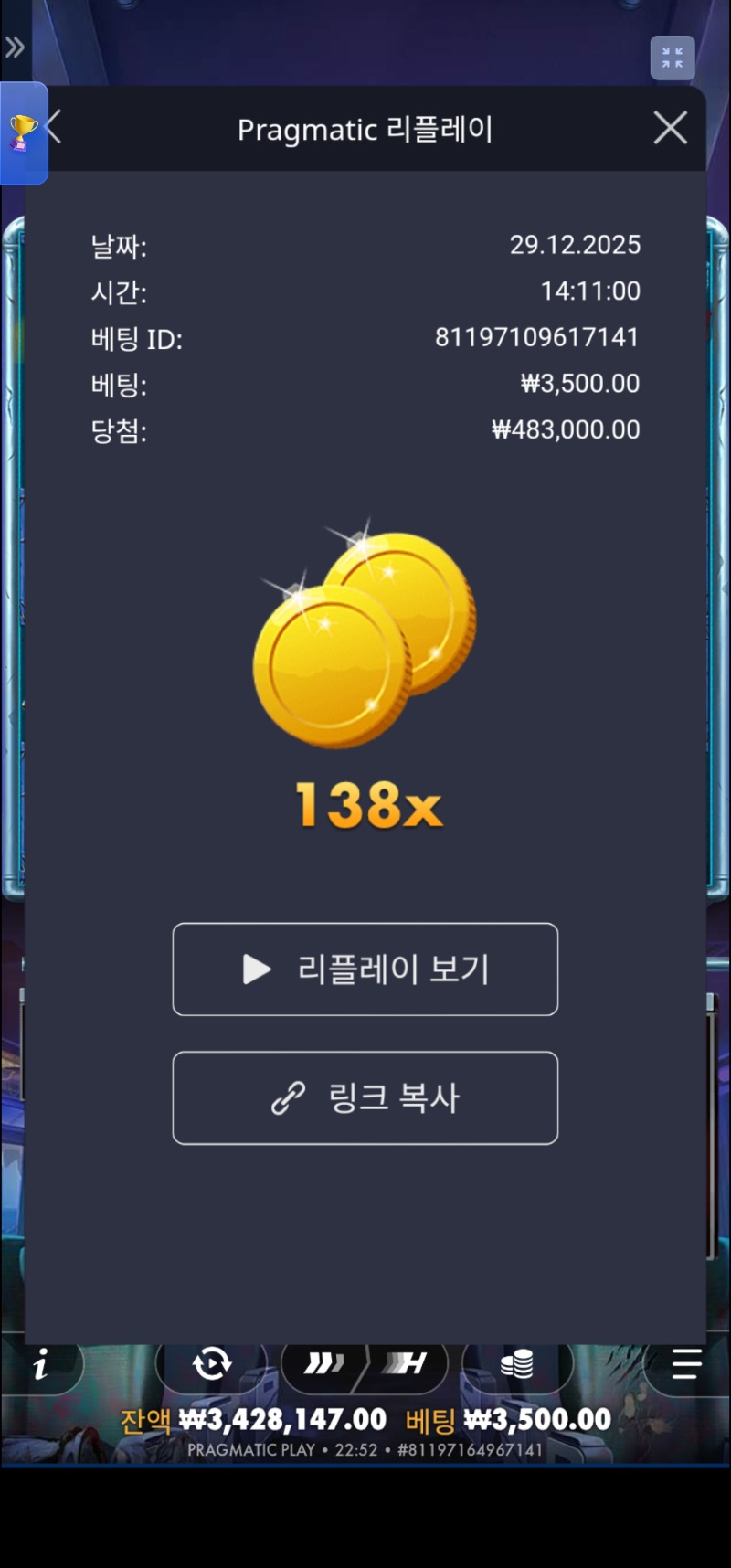Exit fullscreen with the shrink icon

click(x=673, y=58)
